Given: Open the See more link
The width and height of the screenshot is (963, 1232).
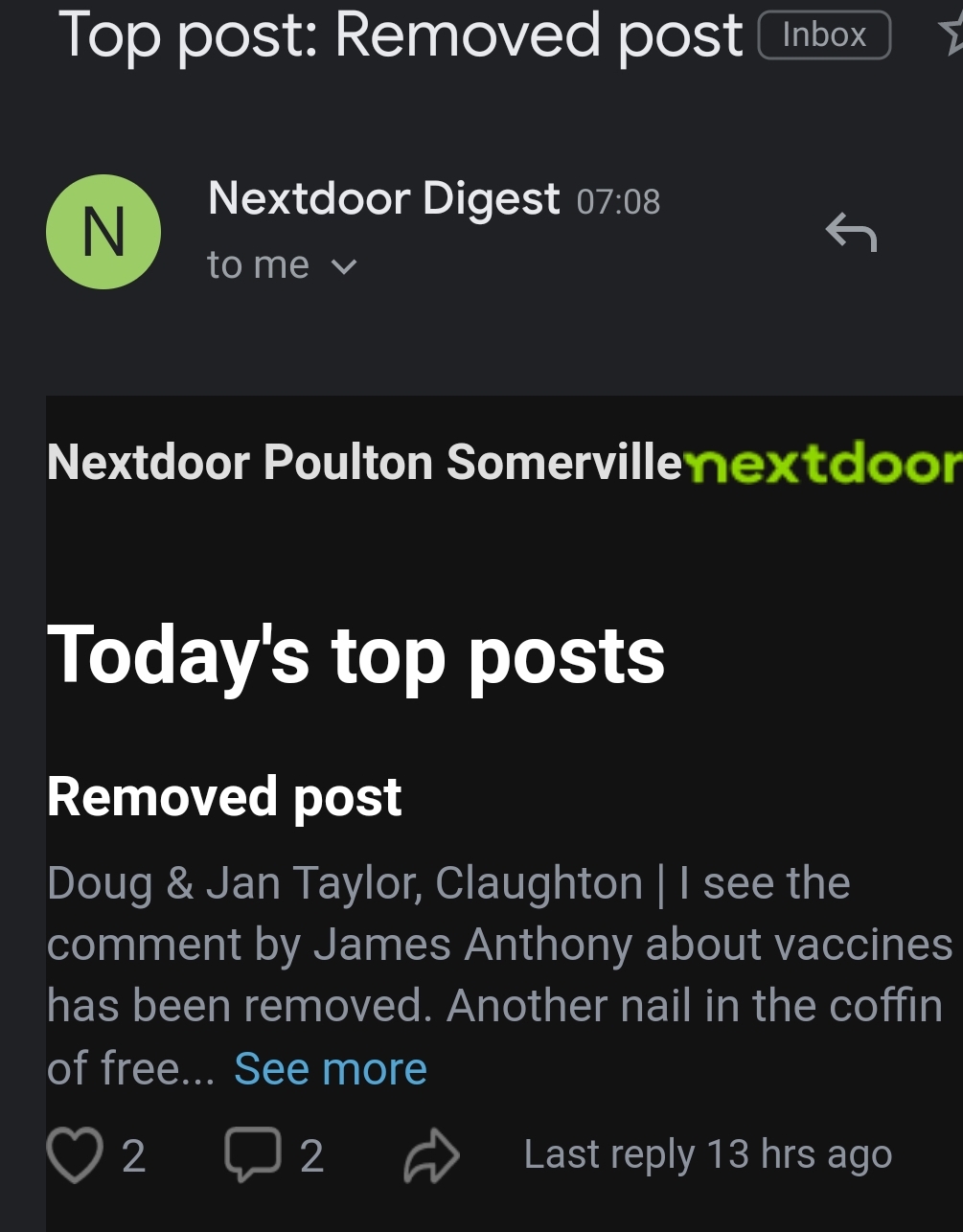Looking at the screenshot, I should point(331,1068).
